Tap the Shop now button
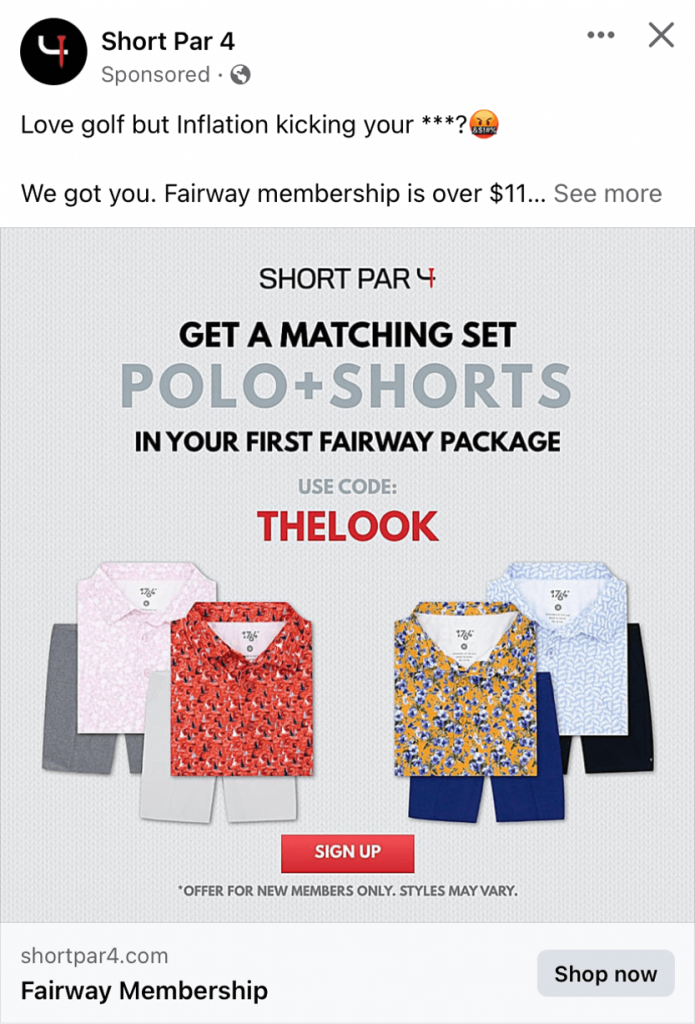This screenshot has width=695, height=1024. (605, 973)
